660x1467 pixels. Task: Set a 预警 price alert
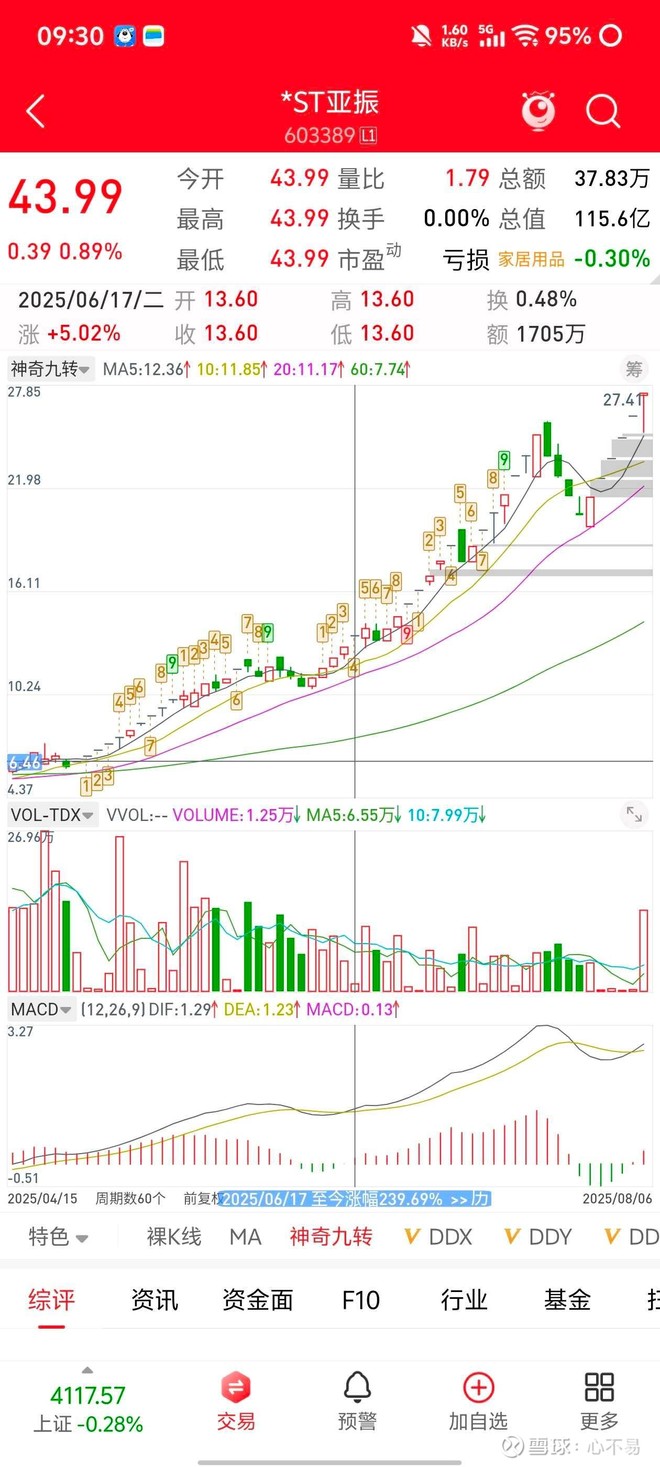click(357, 1400)
